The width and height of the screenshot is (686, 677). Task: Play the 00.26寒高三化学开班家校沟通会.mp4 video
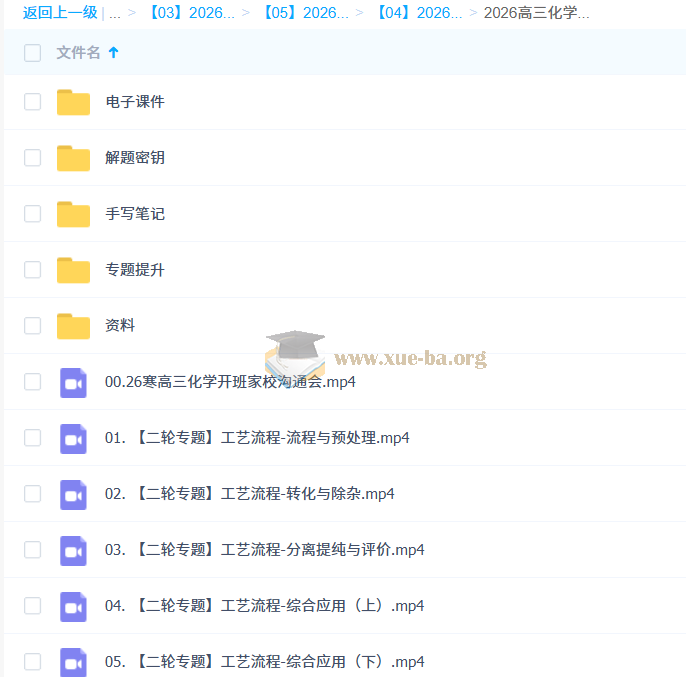point(230,382)
